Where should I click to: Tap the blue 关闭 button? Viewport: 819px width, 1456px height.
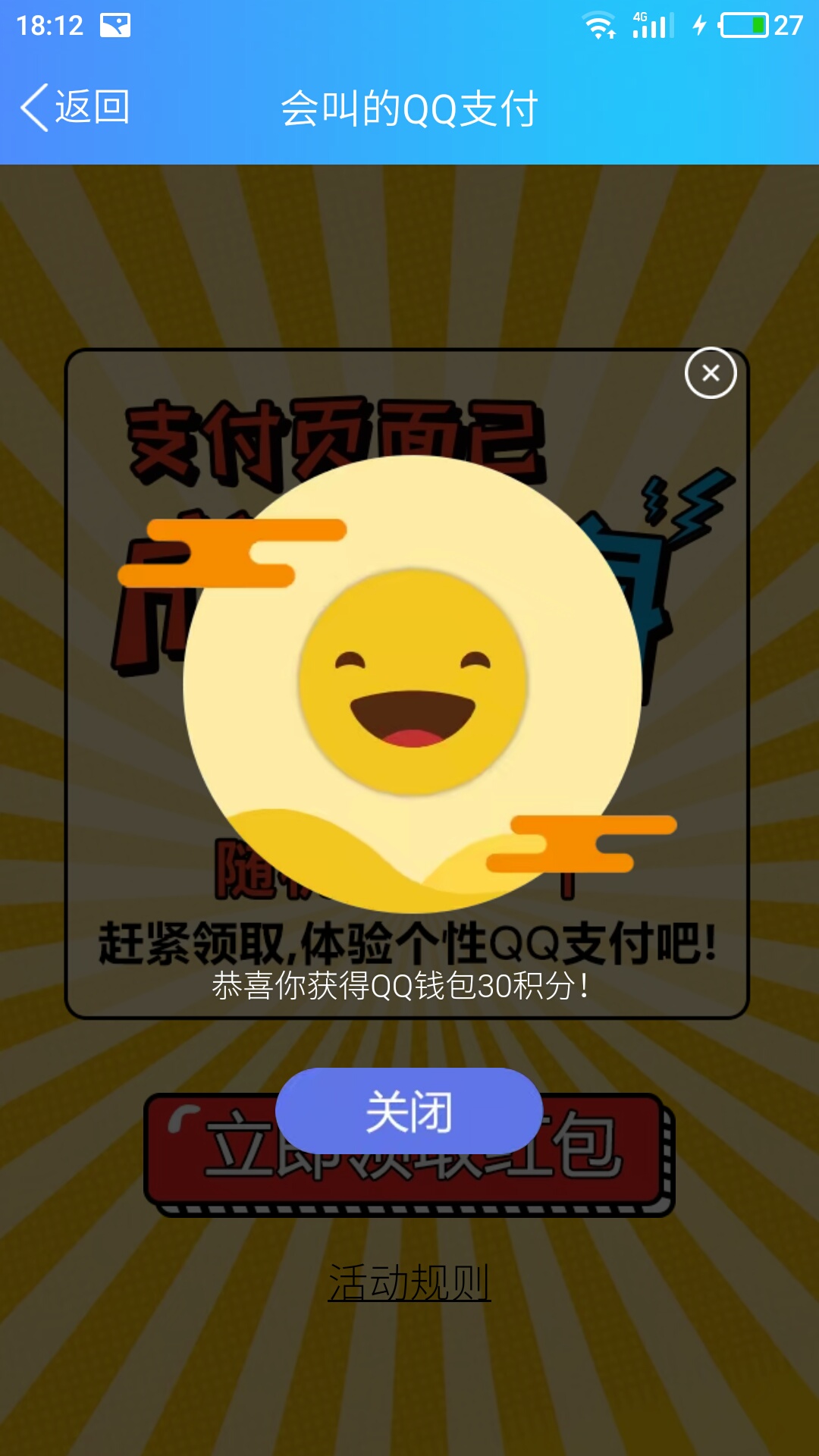coord(409,1111)
